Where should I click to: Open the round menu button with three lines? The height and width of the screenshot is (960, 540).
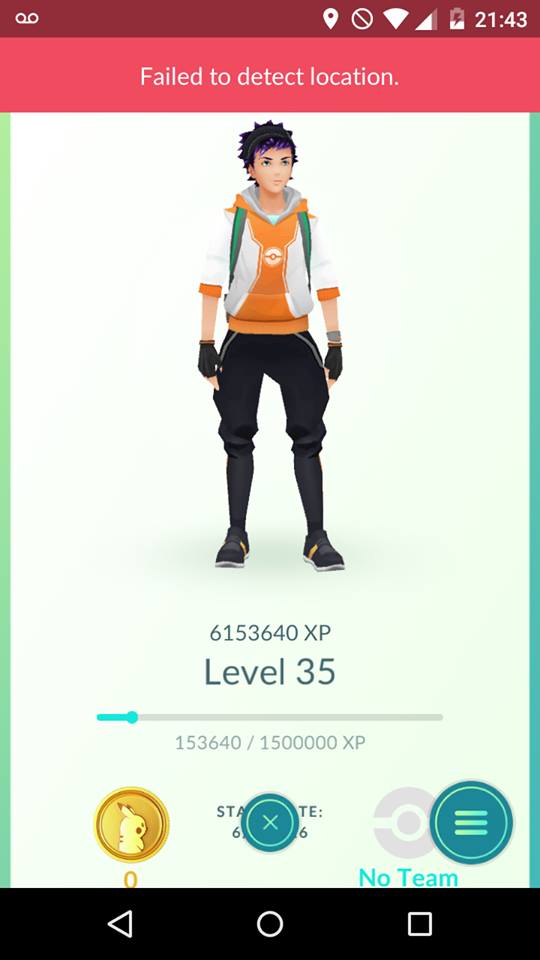click(471, 822)
